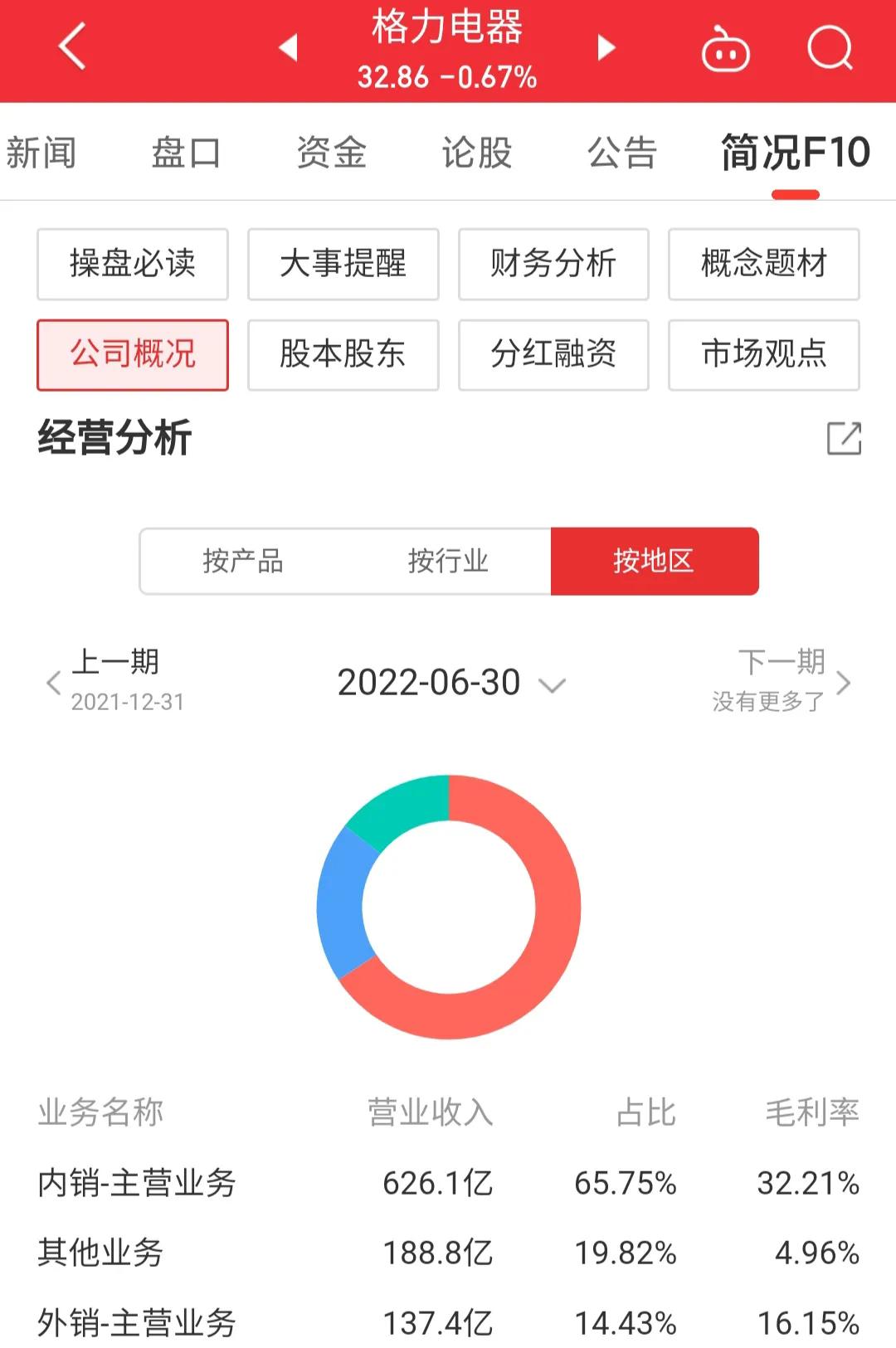Open 财务分析 section
This screenshot has height=1348, width=896.
pos(553,264)
